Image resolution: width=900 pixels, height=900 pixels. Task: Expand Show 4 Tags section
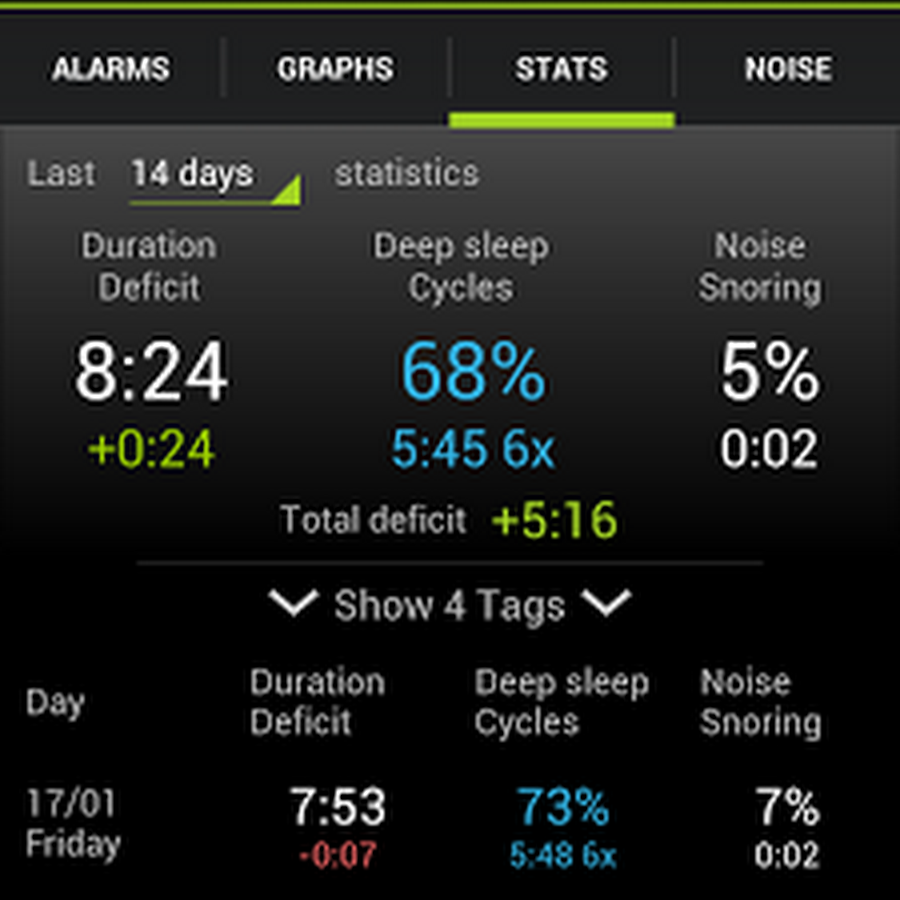(450, 605)
